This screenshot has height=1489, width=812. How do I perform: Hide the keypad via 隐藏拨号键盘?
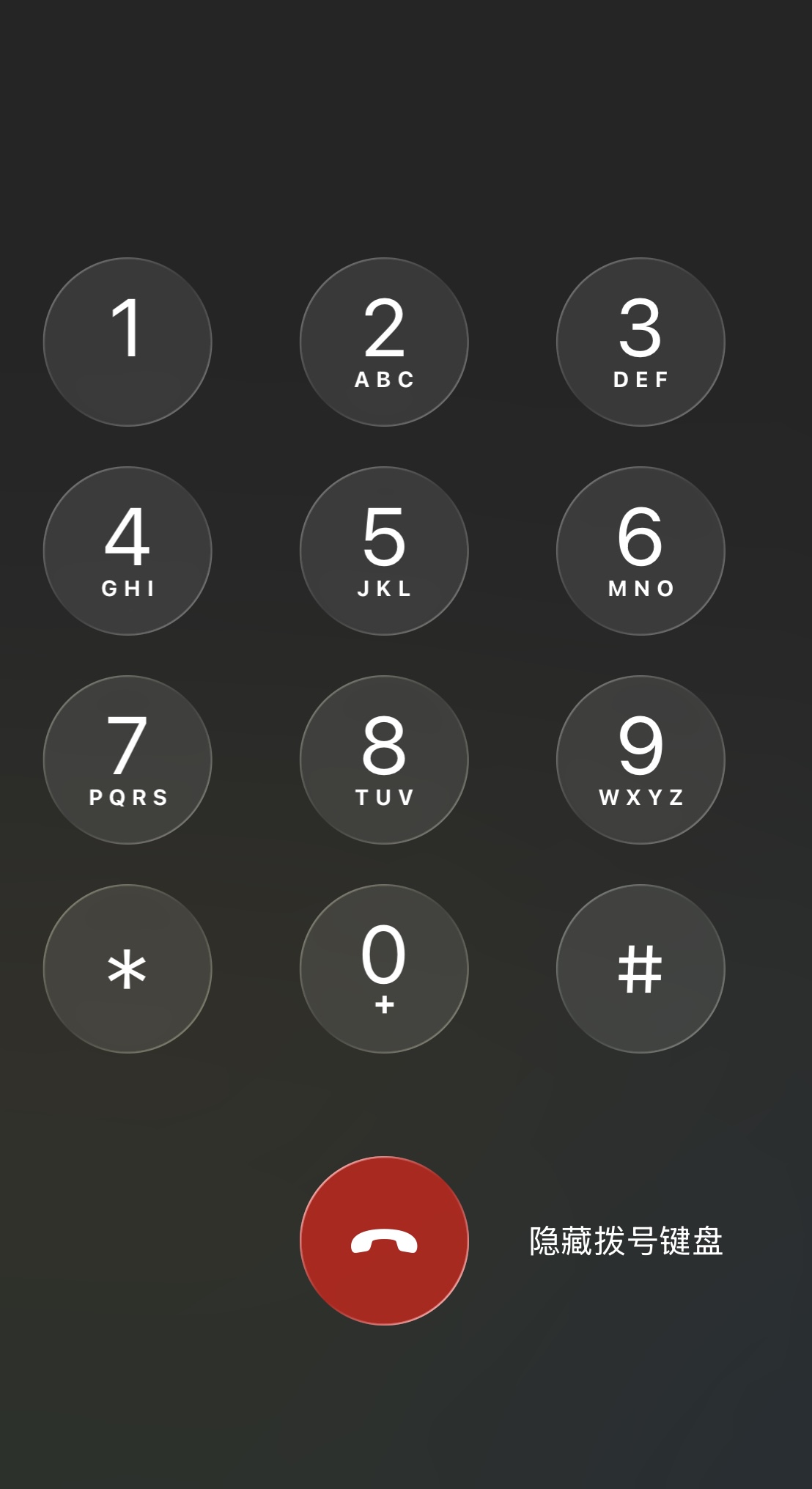626,1241
